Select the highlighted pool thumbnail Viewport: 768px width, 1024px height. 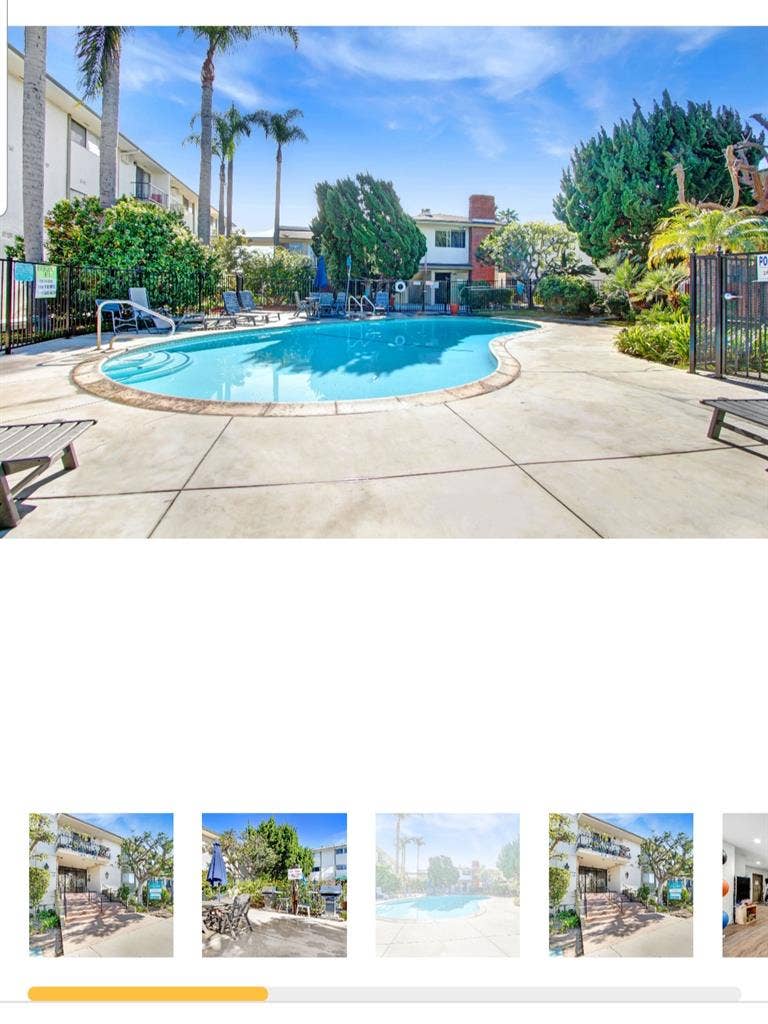[x=447, y=885]
